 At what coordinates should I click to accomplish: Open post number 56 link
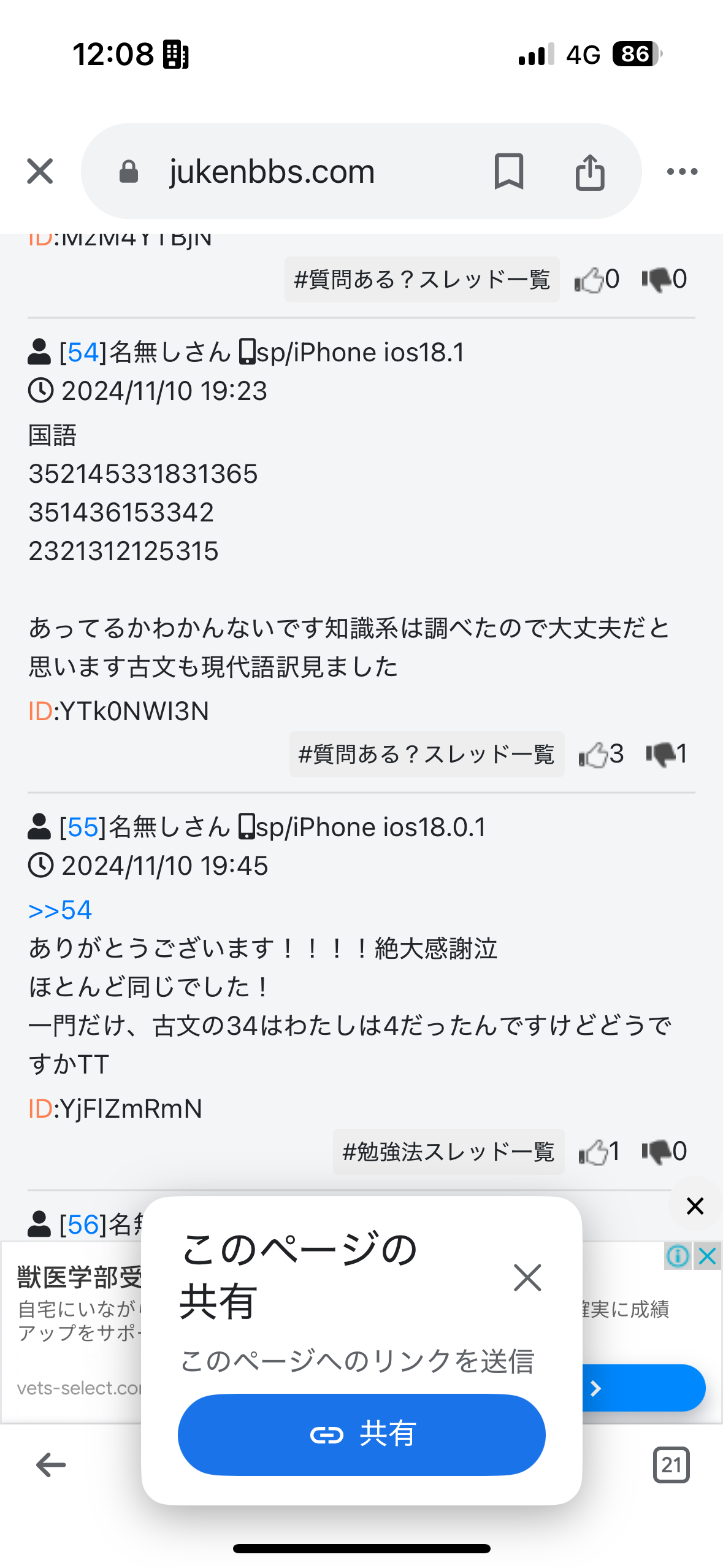pyautogui.click(x=83, y=1224)
